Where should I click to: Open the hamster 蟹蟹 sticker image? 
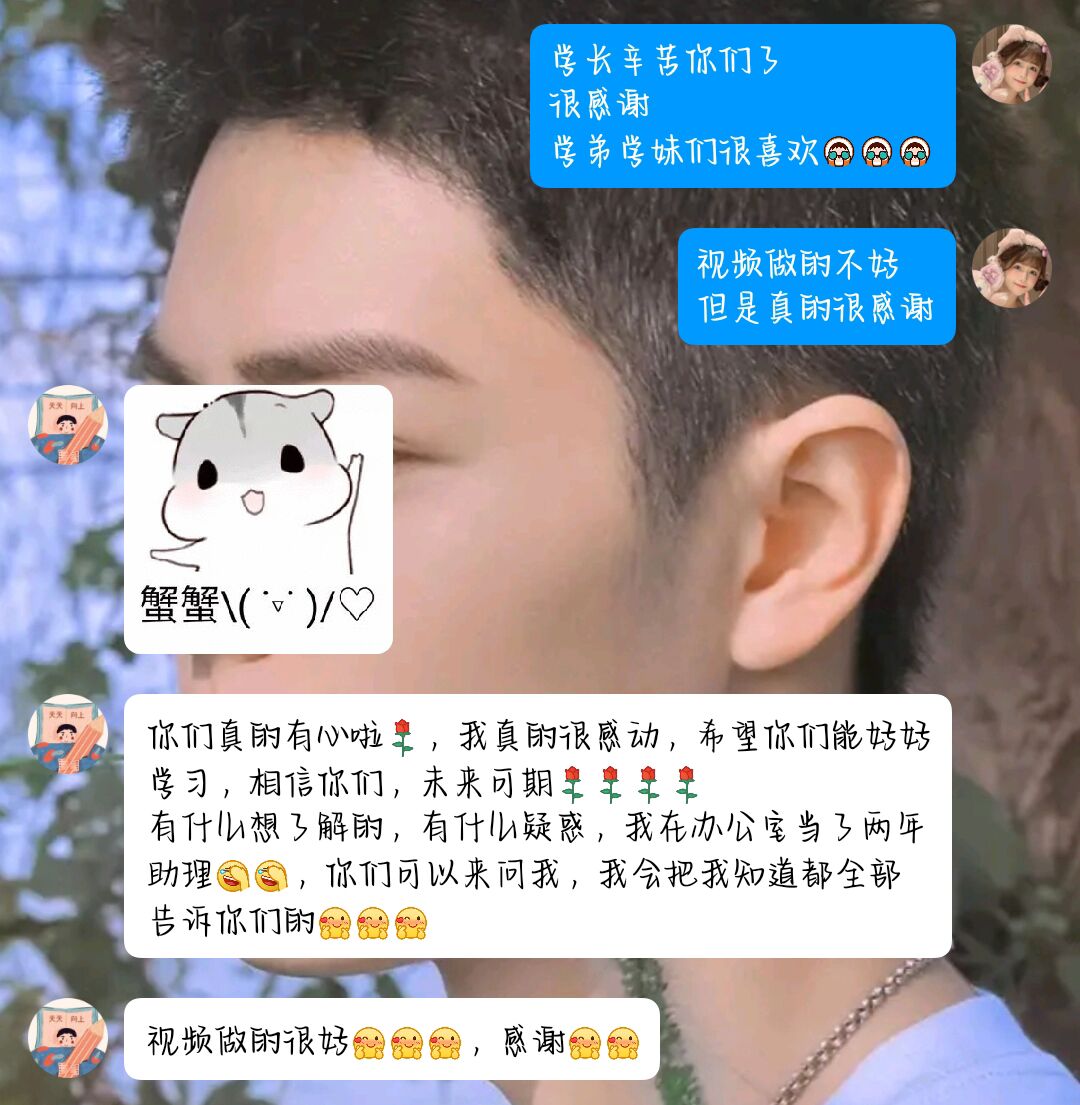pyautogui.click(x=258, y=518)
